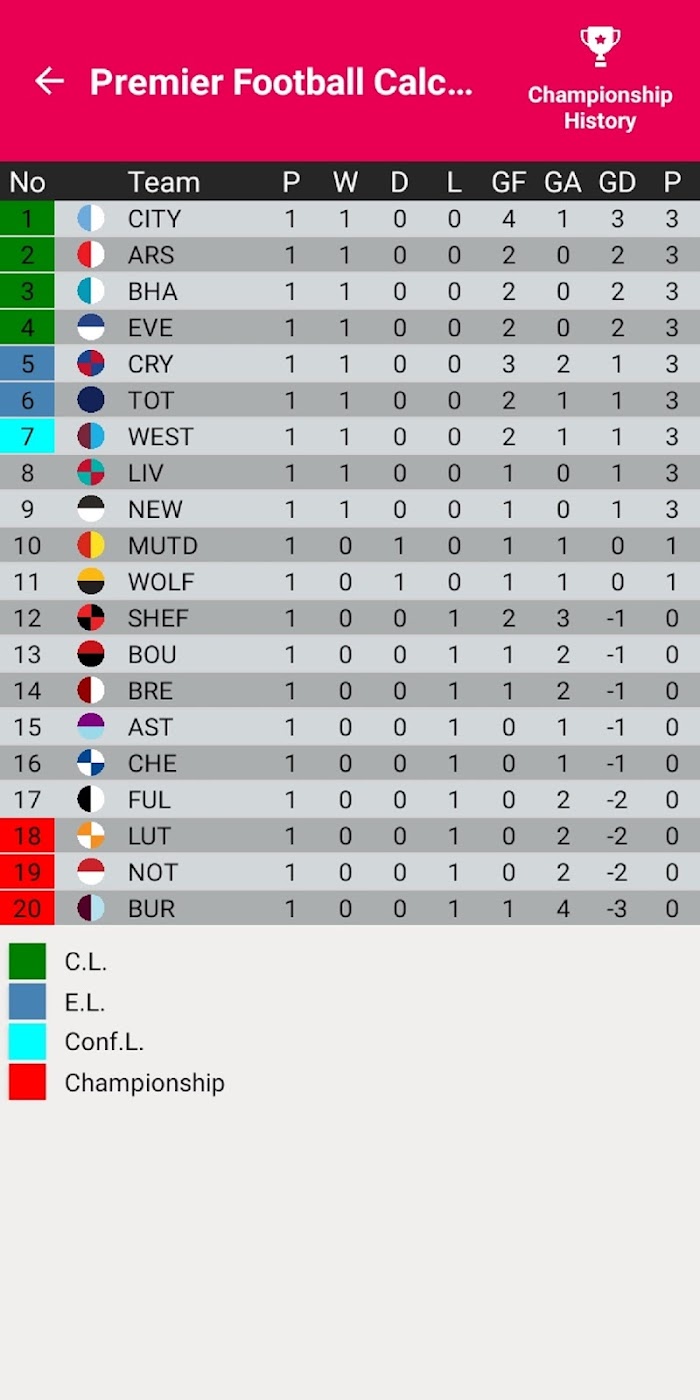Viewport: 700px width, 1400px height.
Task: Go back using the arrow icon
Action: pyautogui.click(x=49, y=81)
